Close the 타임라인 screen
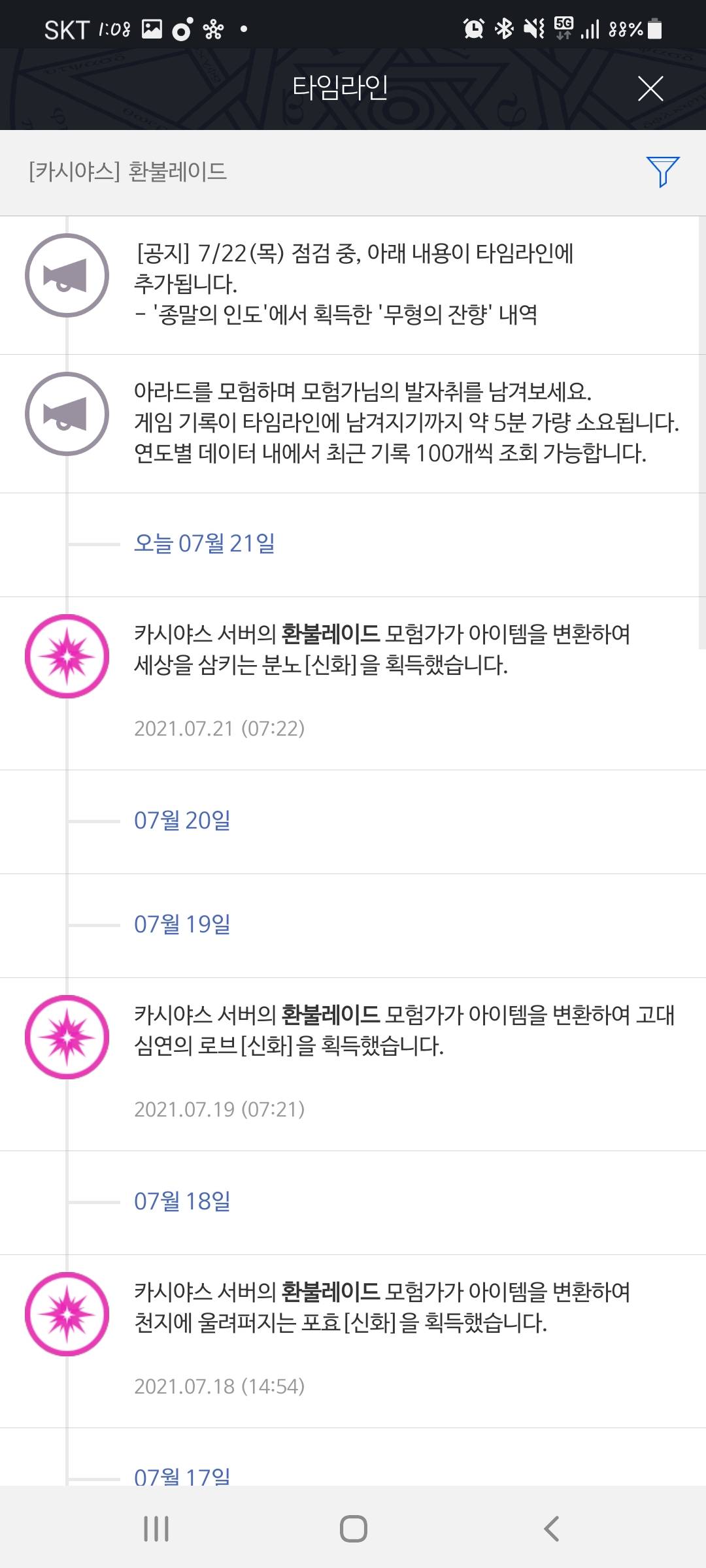706x1568 pixels. tap(650, 88)
